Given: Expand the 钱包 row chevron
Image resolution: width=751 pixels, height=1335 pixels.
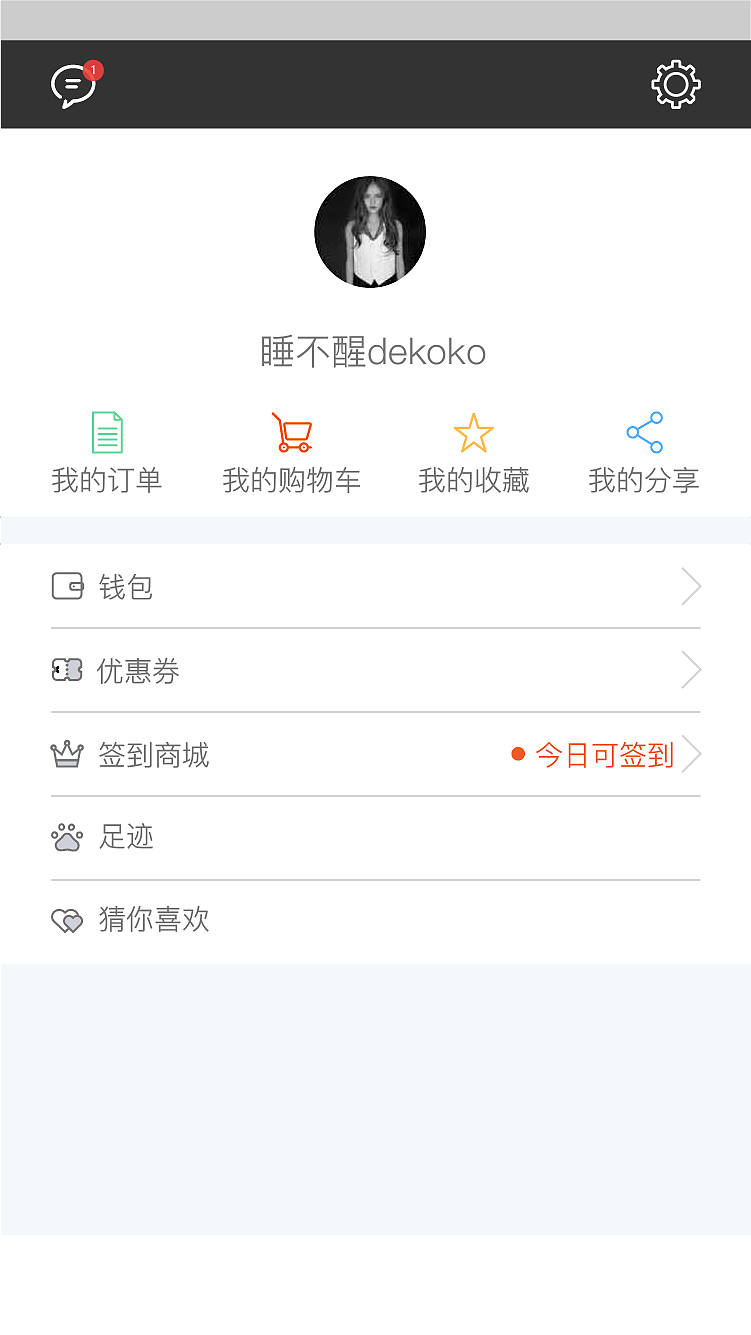Looking at the screenshot, I should pos(690,587).
